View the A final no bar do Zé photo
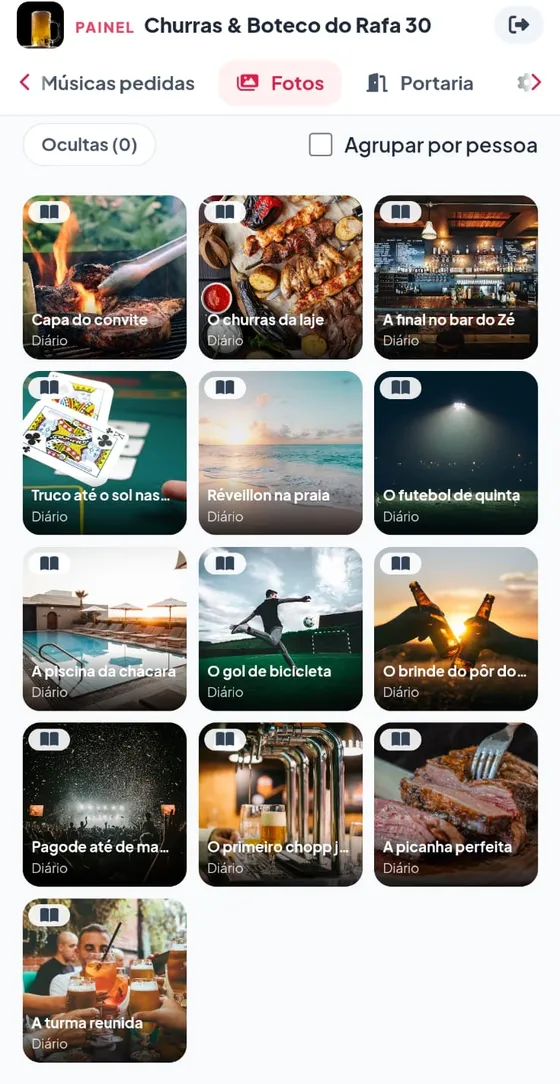Viewport: 560px width, 1084px height. pyautogui.click(x=456, y=277)
